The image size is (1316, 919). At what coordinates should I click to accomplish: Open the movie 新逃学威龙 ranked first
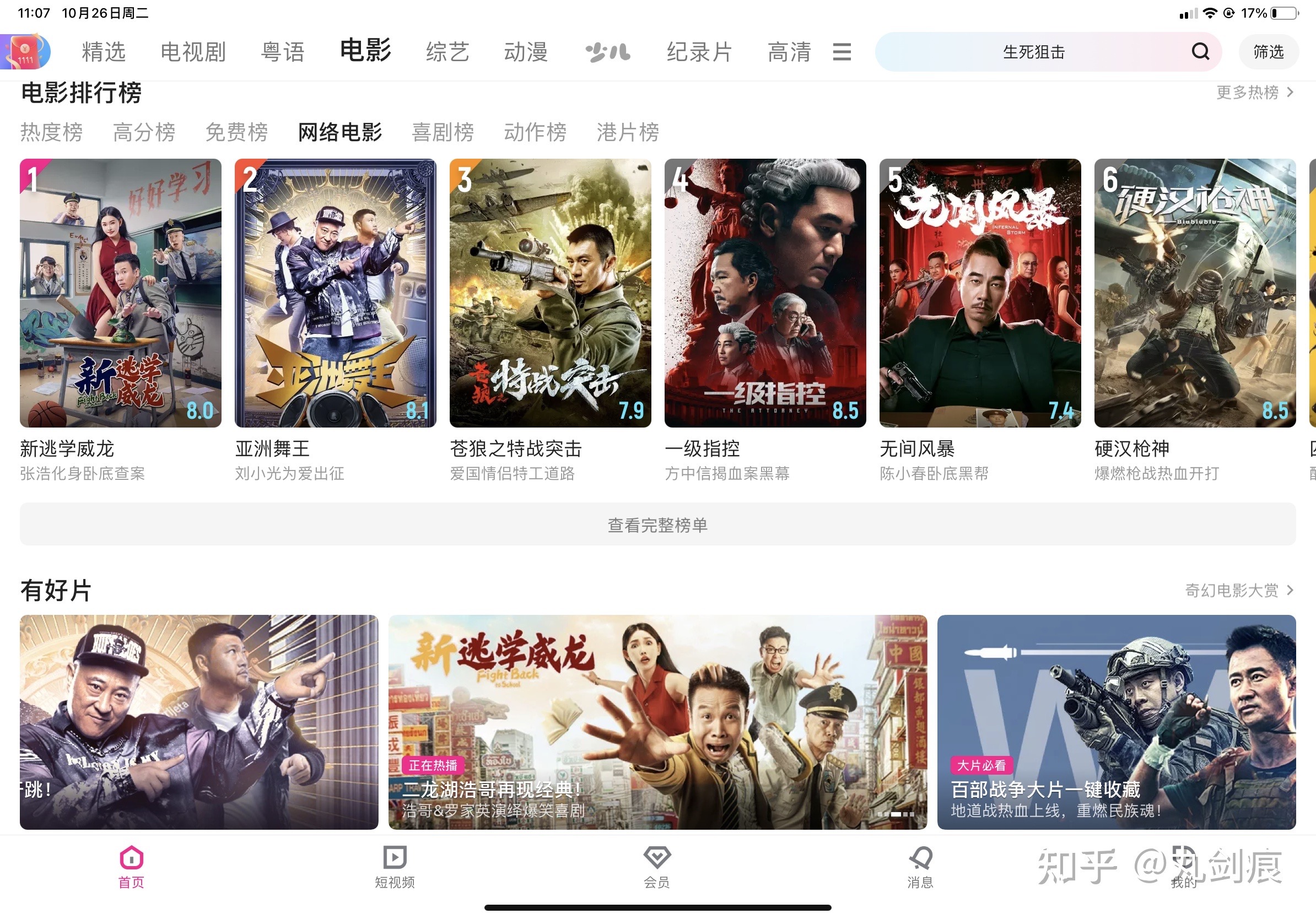click(120, 293)
